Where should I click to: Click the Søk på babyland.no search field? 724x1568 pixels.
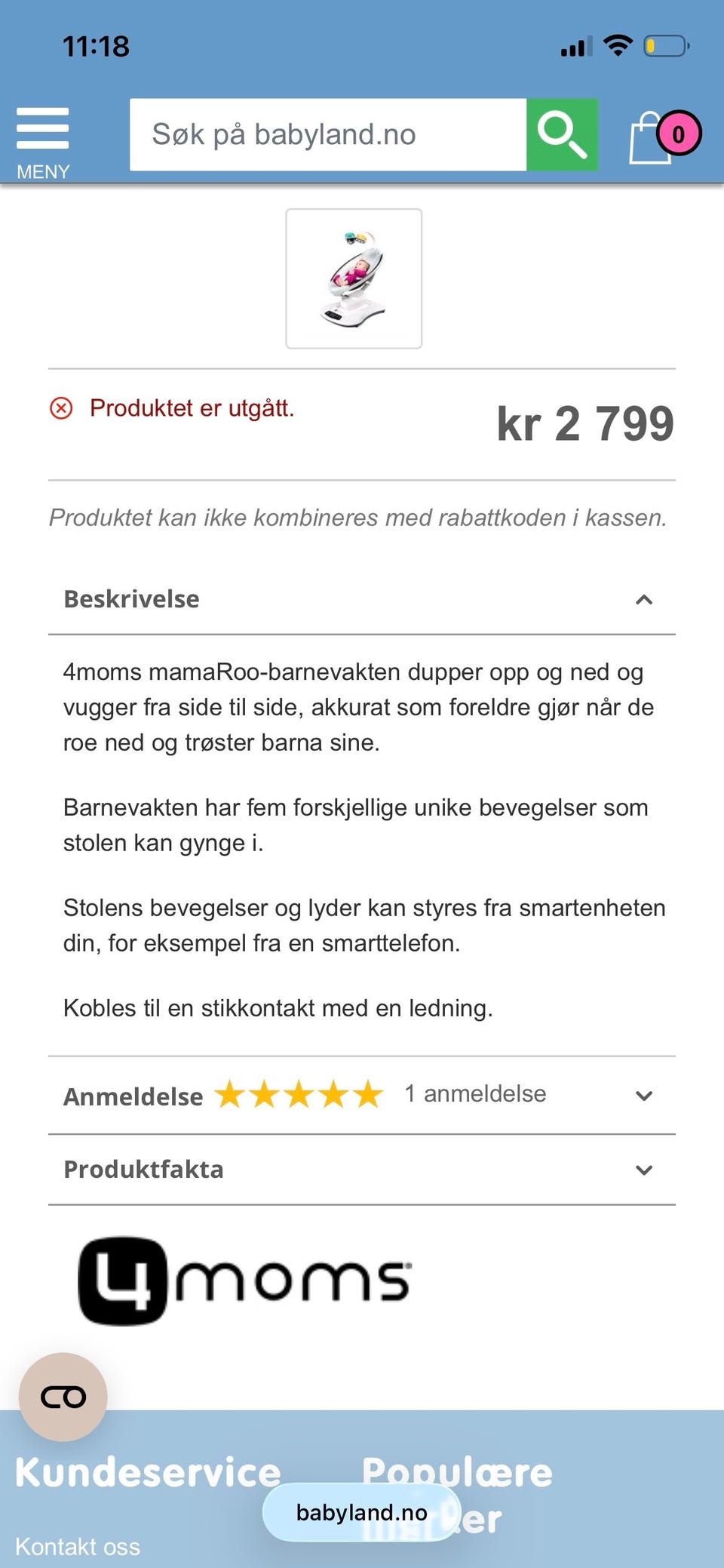329,134
